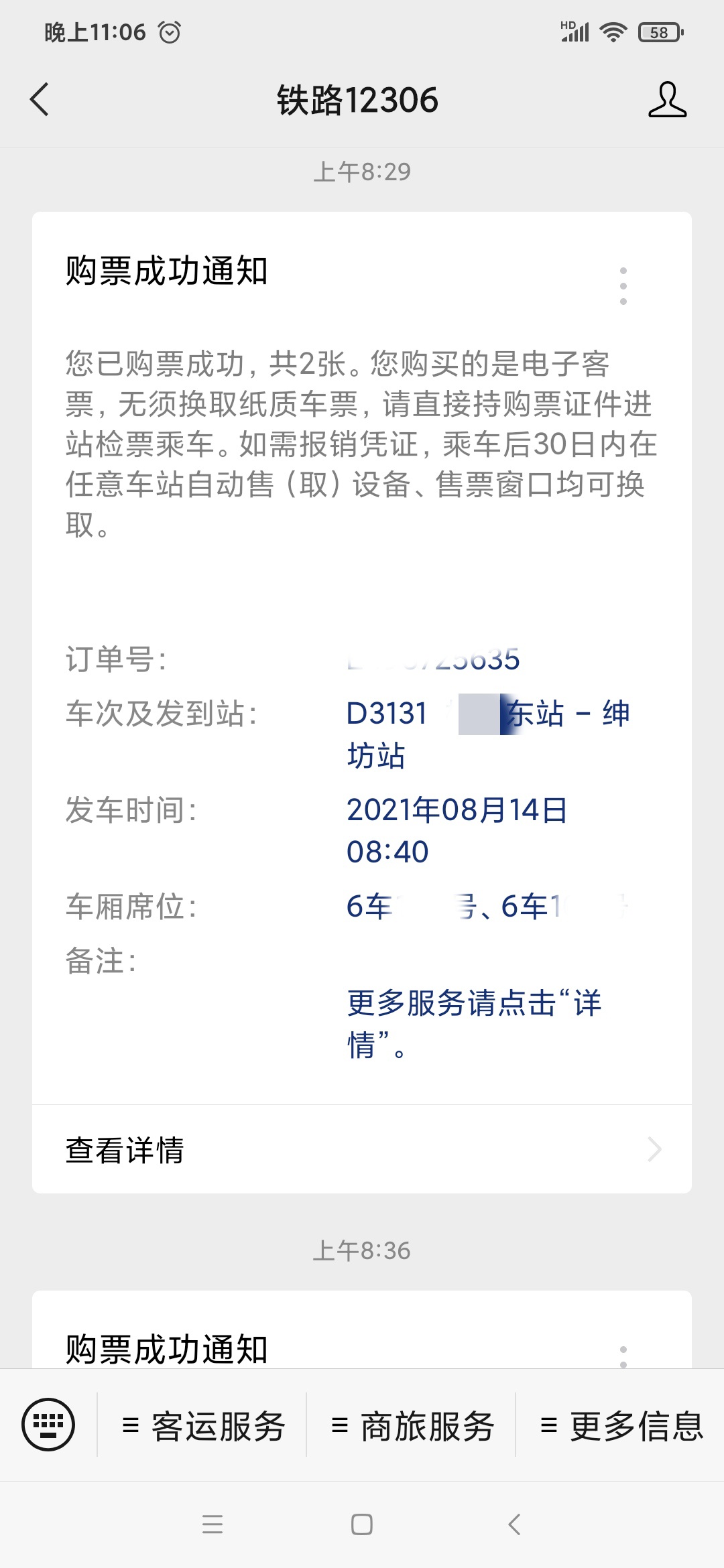This screenshot has height=1568, width=724.
Task: Open 查看详情 for the D3131 ticket
Action: pos(362,1149)
